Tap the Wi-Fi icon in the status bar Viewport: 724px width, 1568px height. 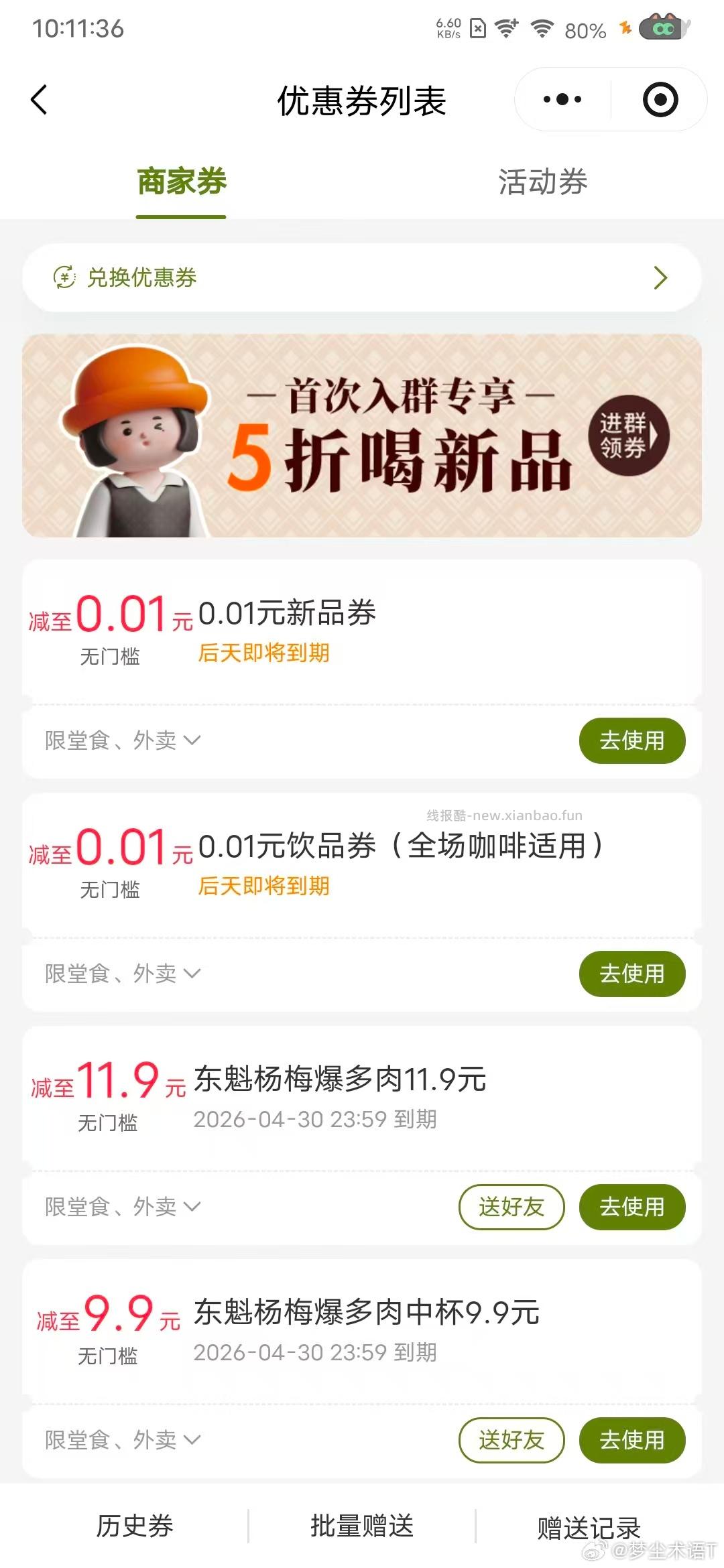pyautogui.click(x=540, y=28)
